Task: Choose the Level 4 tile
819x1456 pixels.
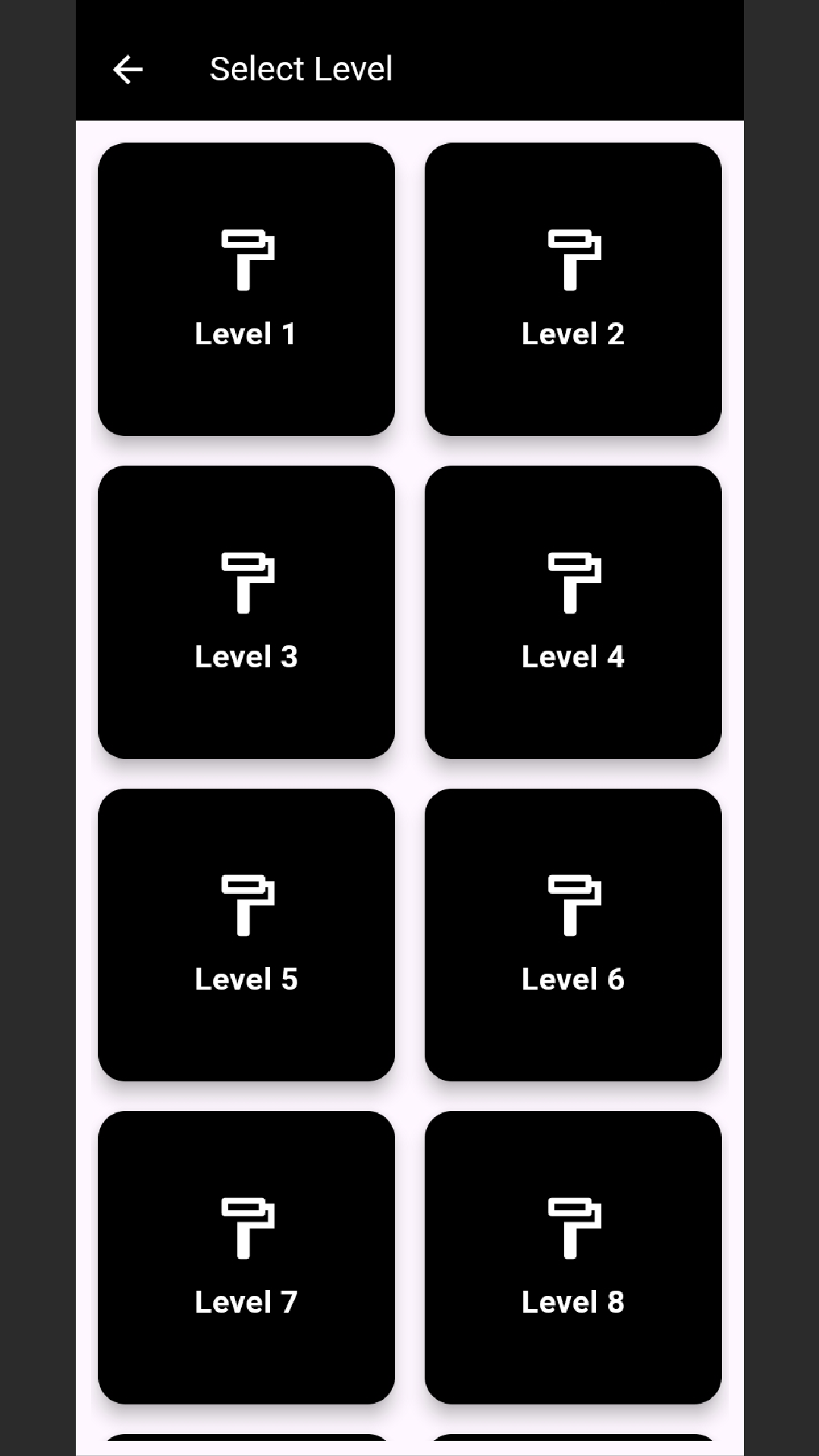Action: pos(573,612)
